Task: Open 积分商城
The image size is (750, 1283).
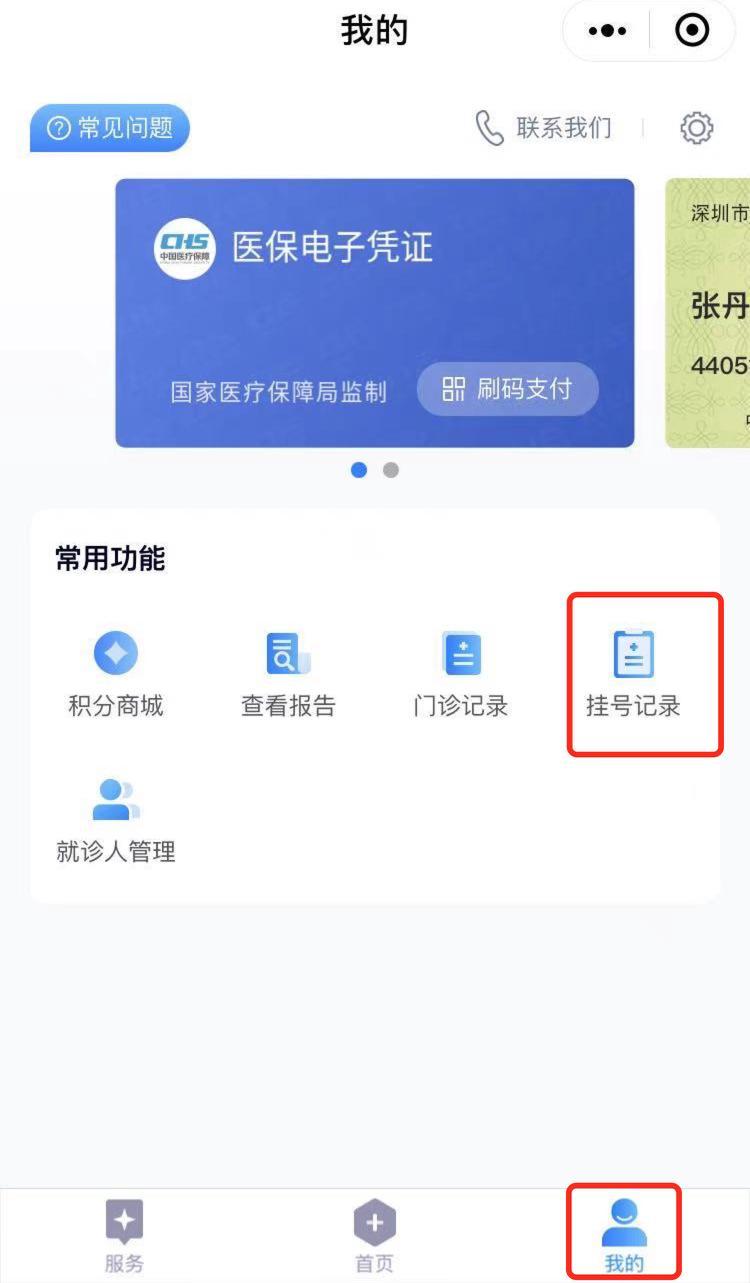Action: pos(116,675)
